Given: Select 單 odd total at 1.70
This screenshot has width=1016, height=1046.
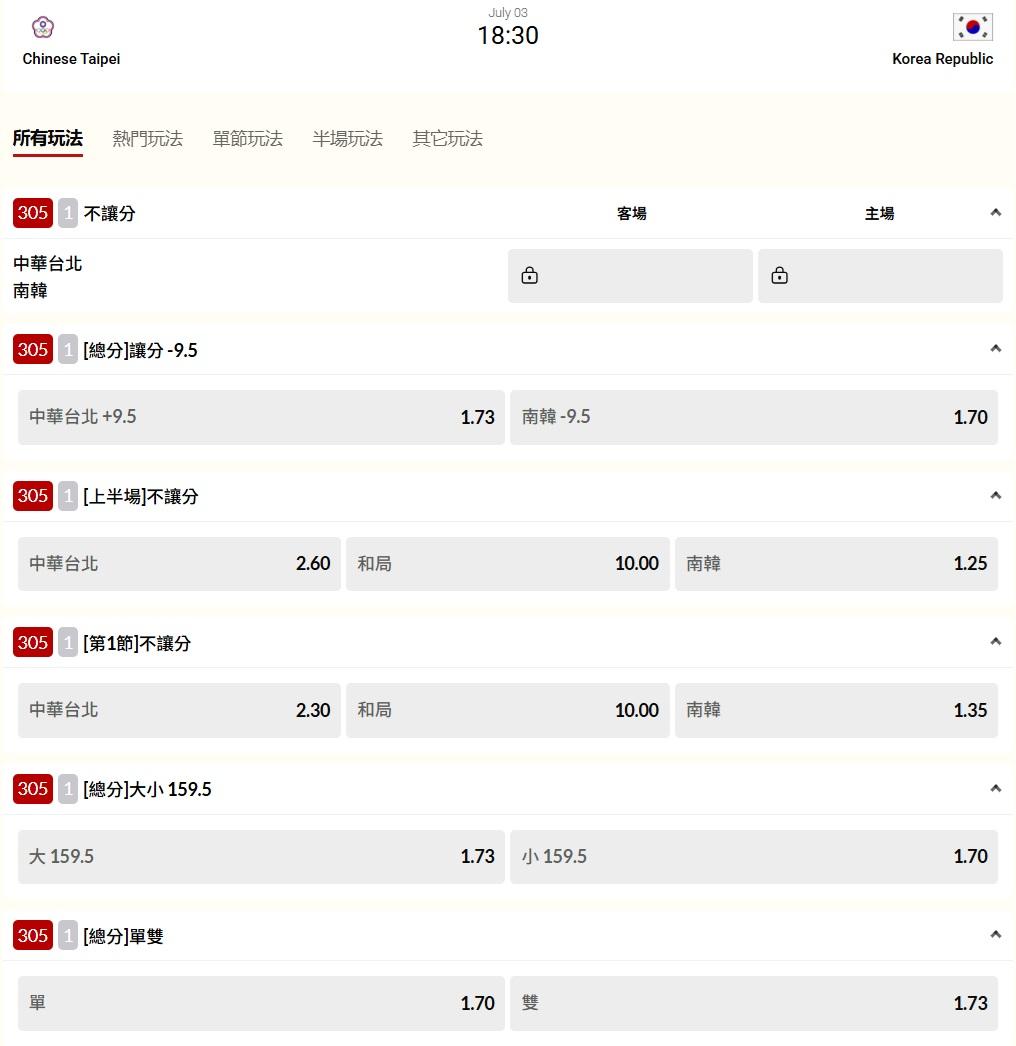Looking at the screenshot, I should point(261,1003).
